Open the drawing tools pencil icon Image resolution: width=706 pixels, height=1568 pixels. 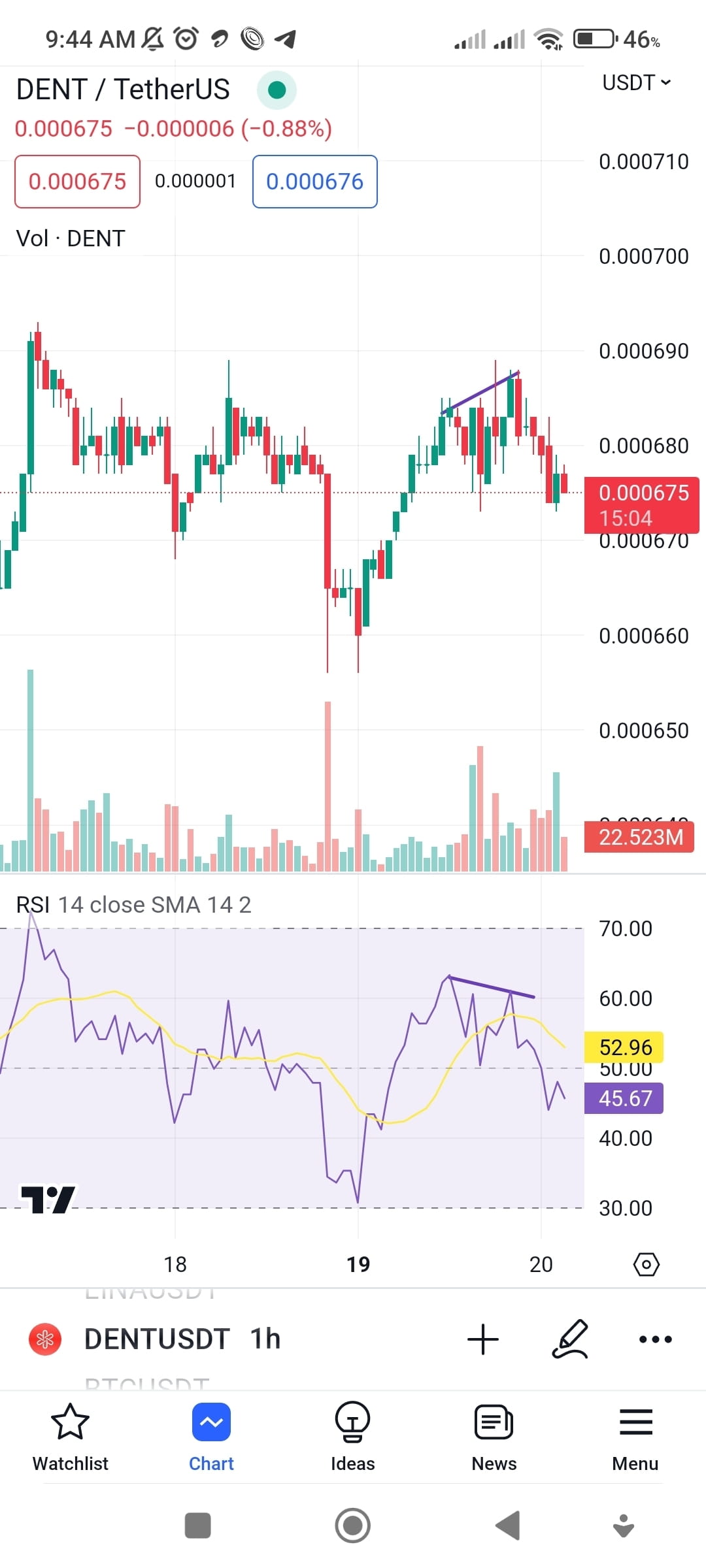pos(570,1339)
